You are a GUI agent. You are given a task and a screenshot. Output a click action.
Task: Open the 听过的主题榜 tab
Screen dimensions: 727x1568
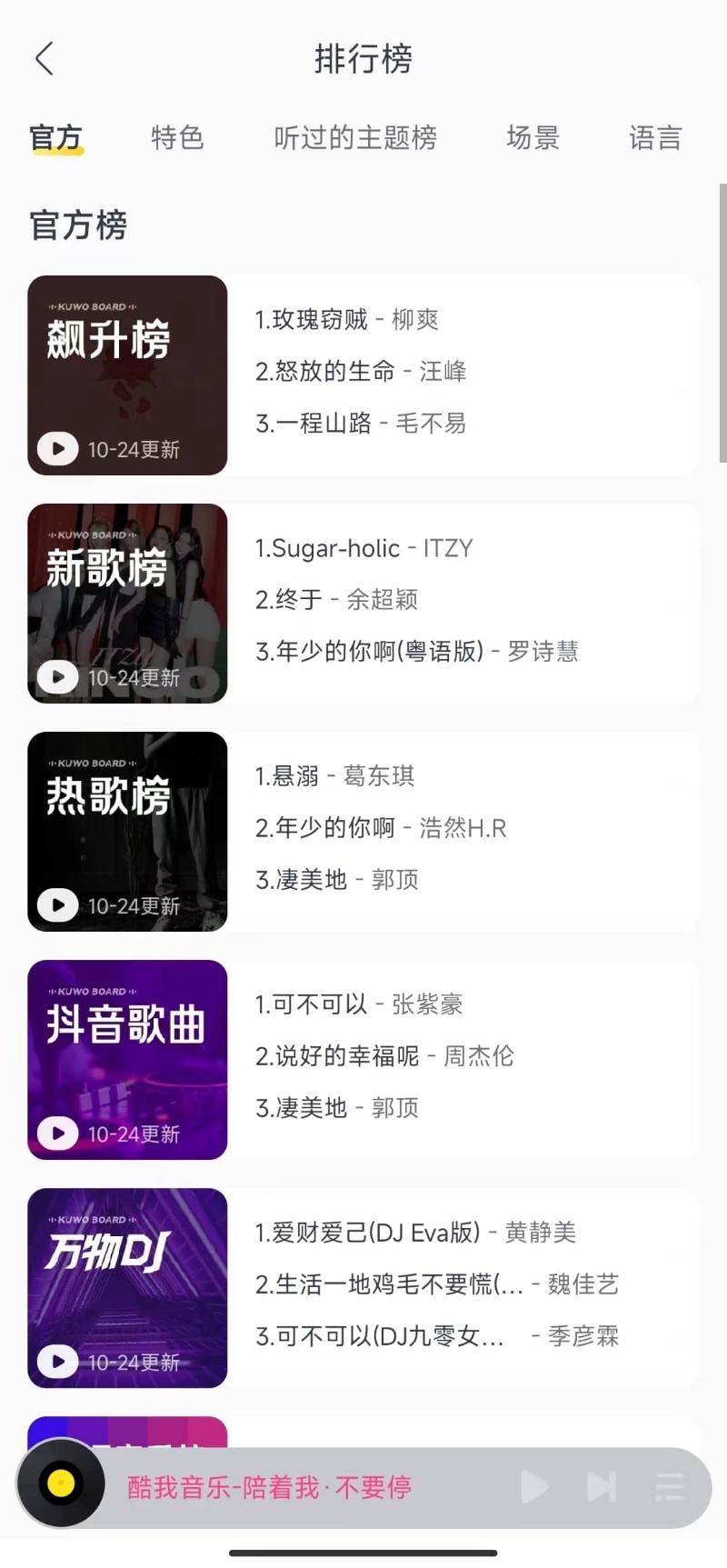click(355, 138)
